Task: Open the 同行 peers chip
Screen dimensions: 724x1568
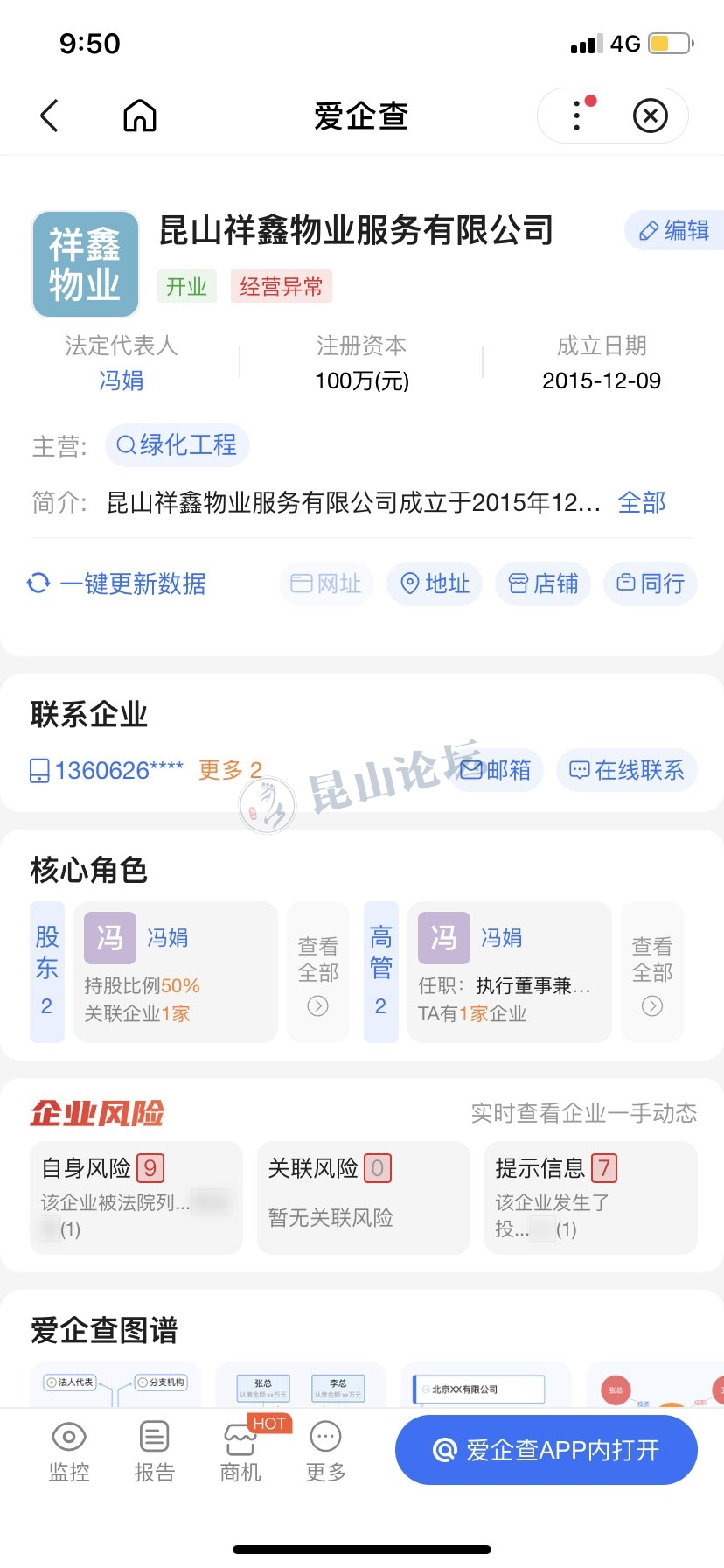Action: (x=651, y=584)
